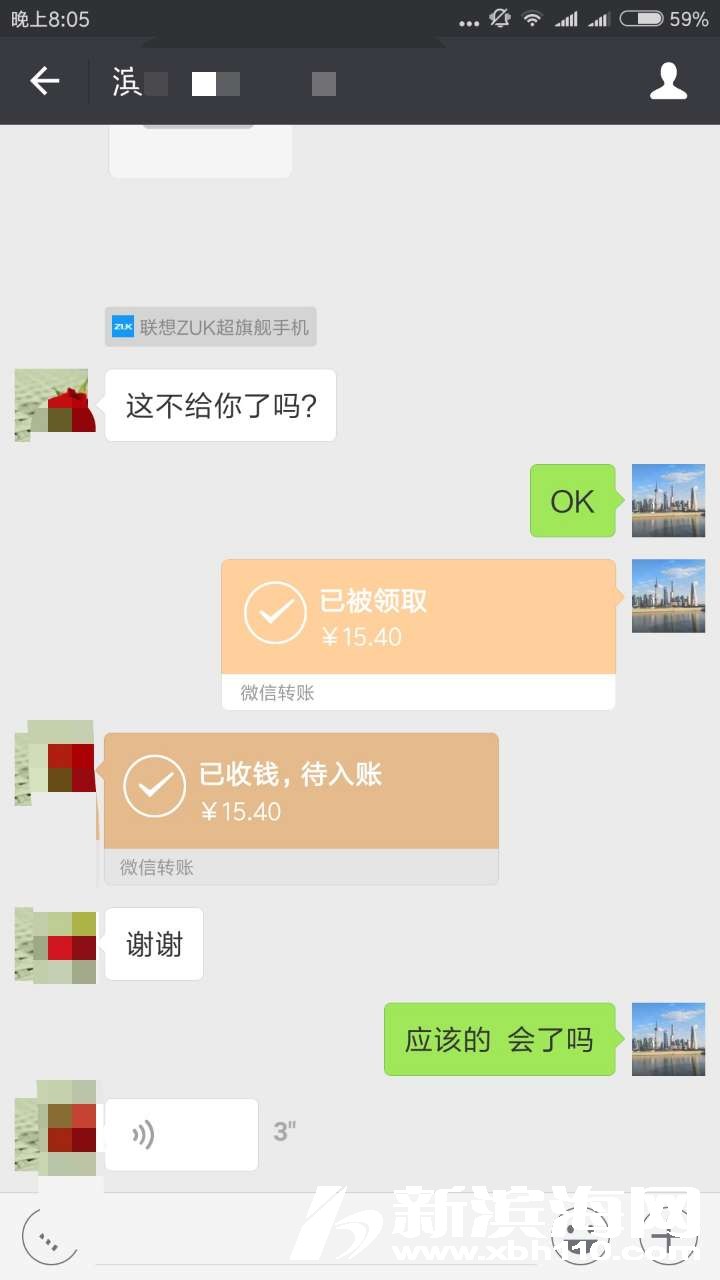This screenshot has width=720, height=1280.
Task: Go back using the arrow icon
Action: (44, 82)
